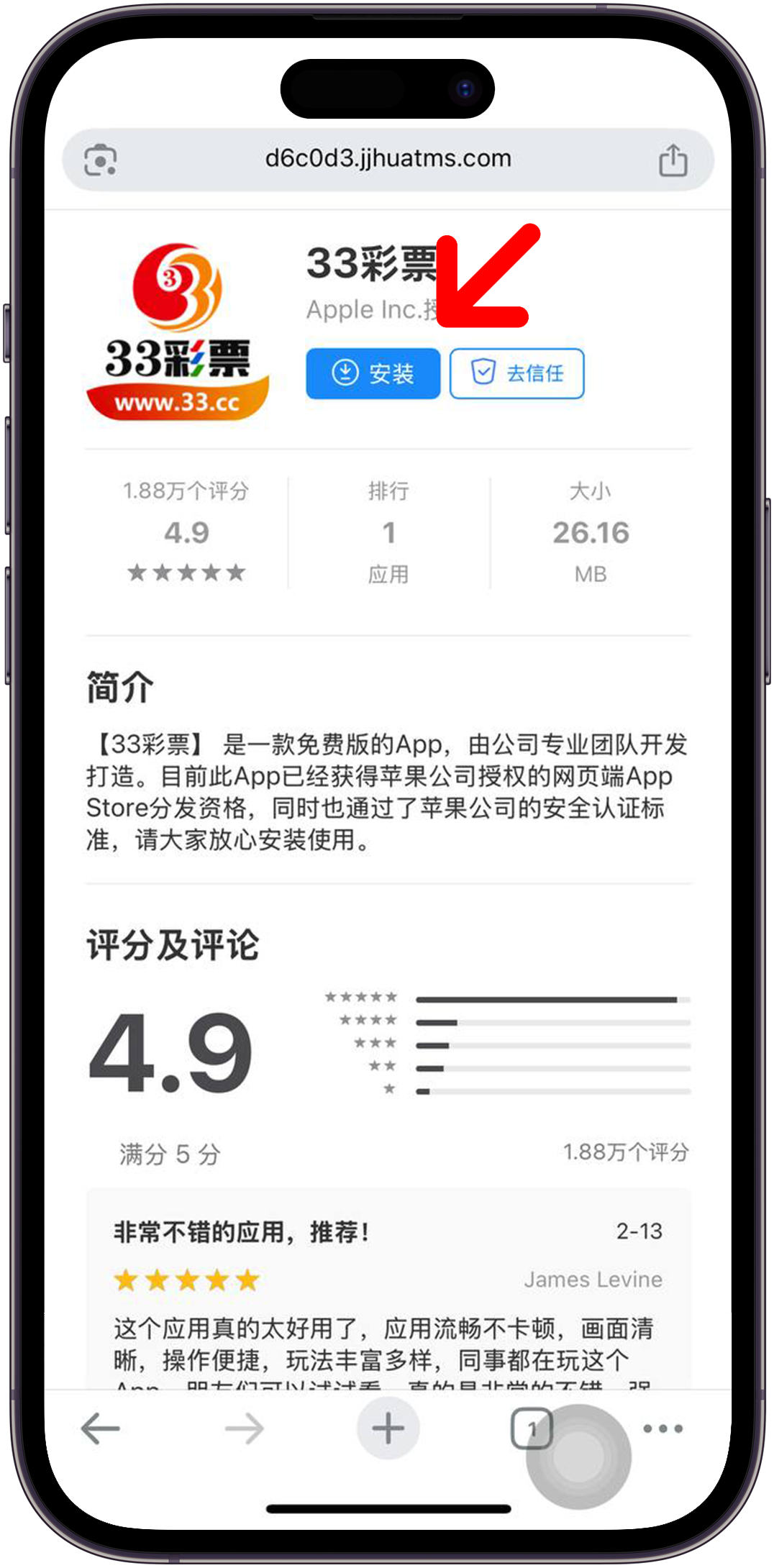Open the 去信任 trust button
The width and height of the screenshot is (774, 1568).
[x=516, y=373]
